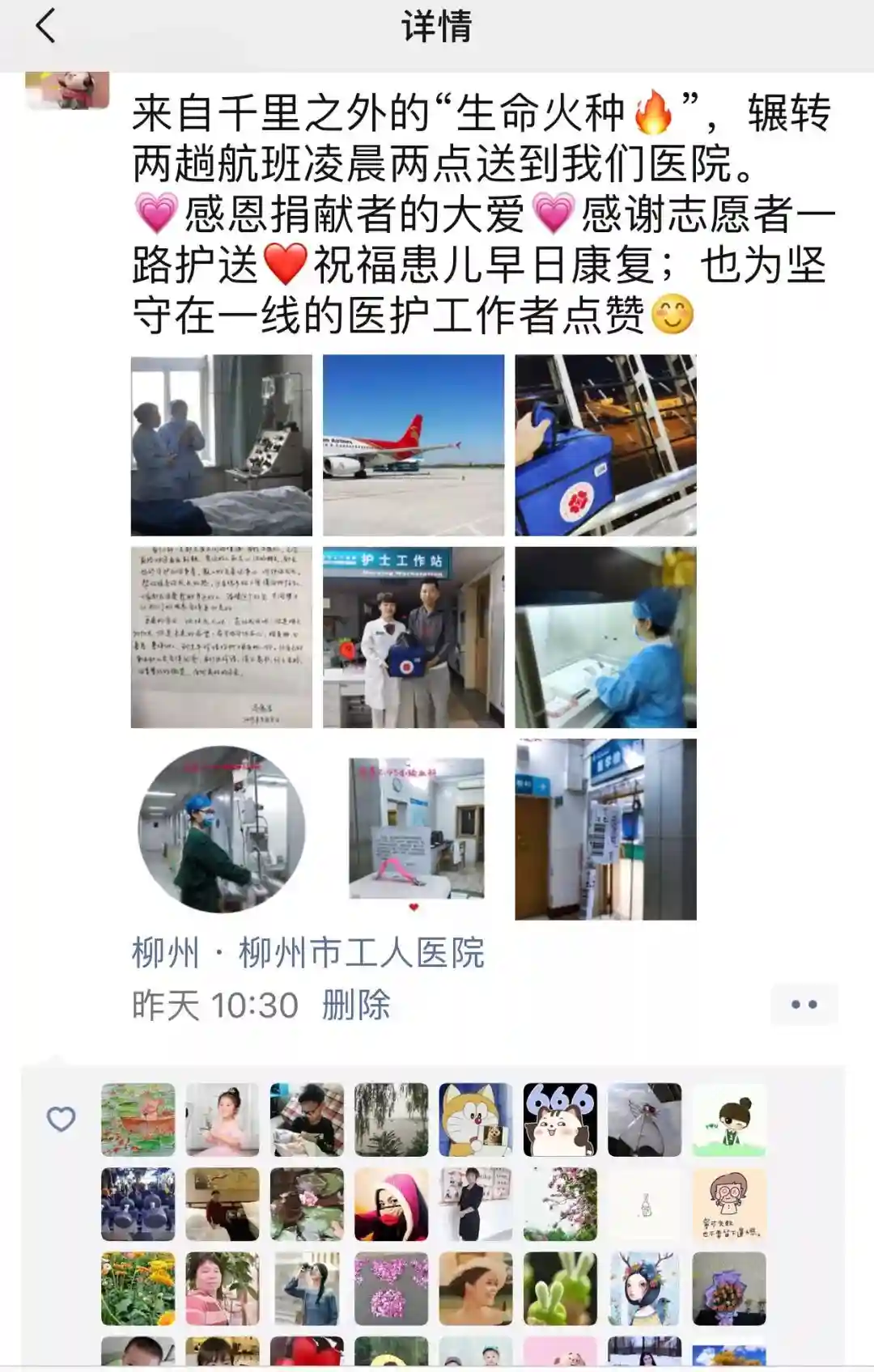Open the hospital corridor doorway photo
The image size is (874, 1372).
(605, 829)
